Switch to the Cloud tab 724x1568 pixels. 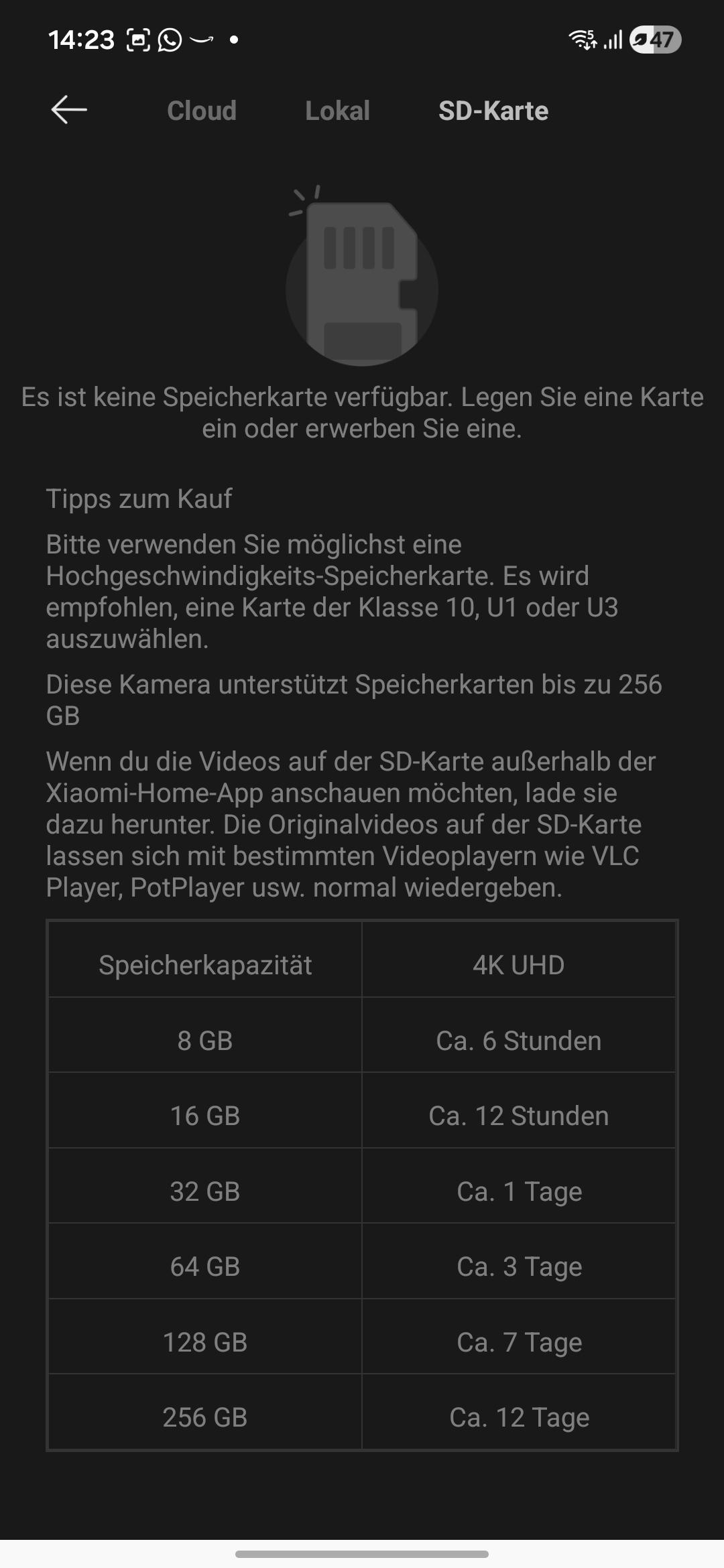tap(202, 111)
